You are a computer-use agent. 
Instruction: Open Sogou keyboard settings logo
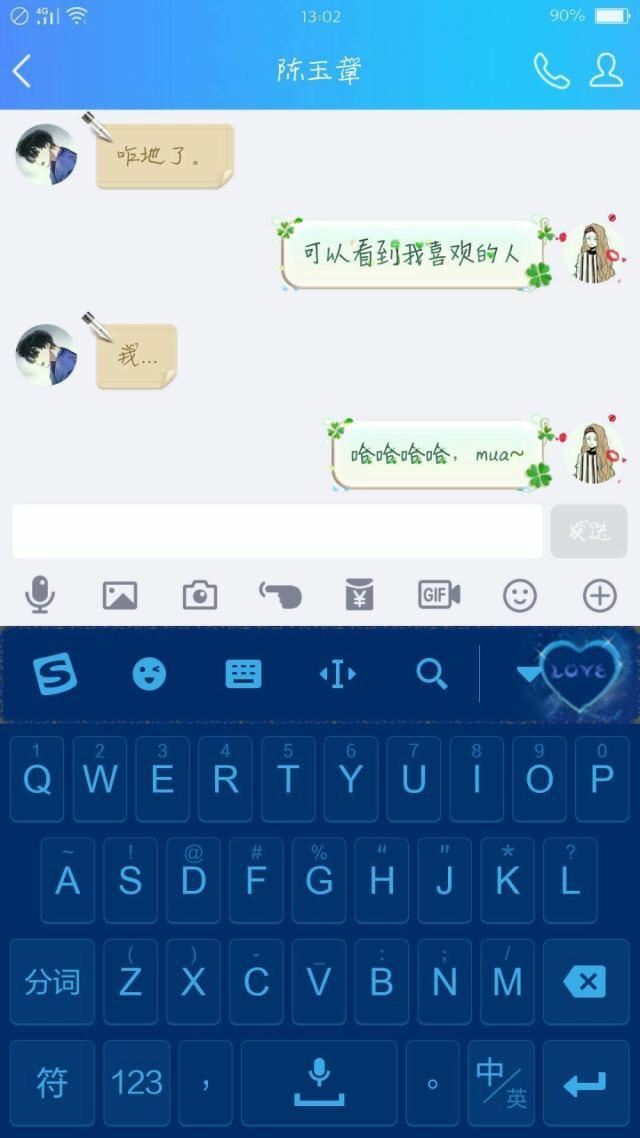point(54,674)
